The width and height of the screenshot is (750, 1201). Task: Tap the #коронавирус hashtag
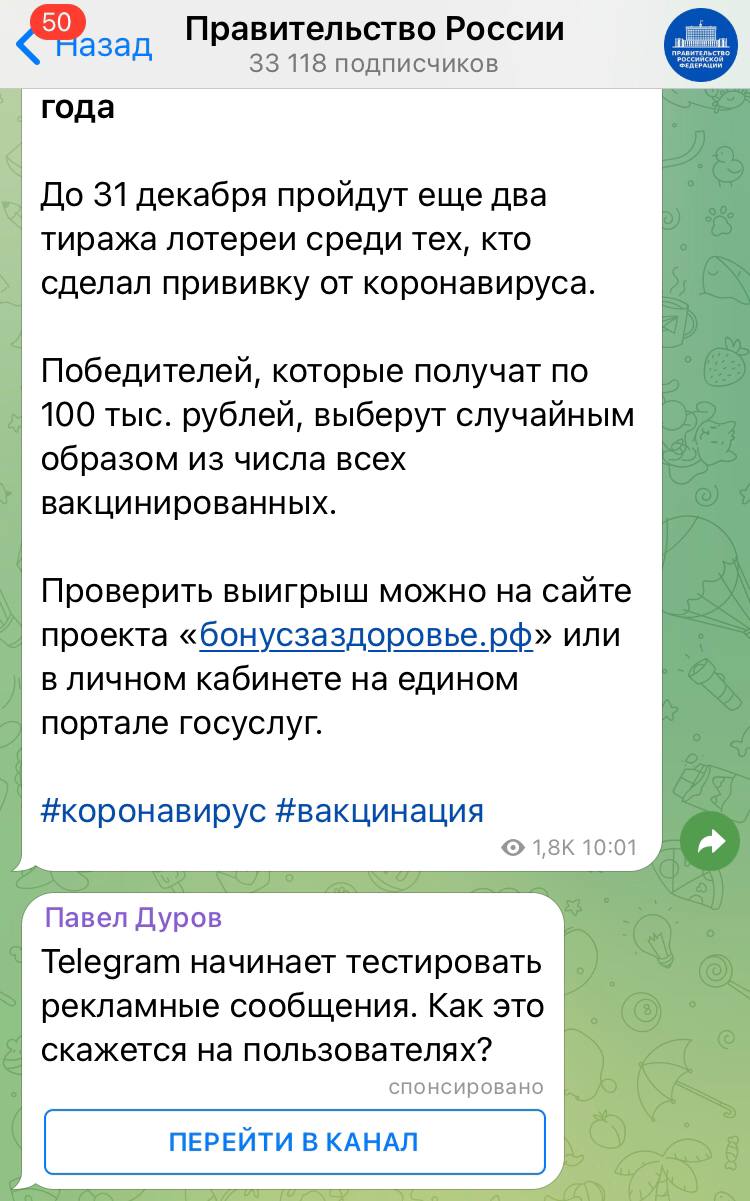(152, 810)
